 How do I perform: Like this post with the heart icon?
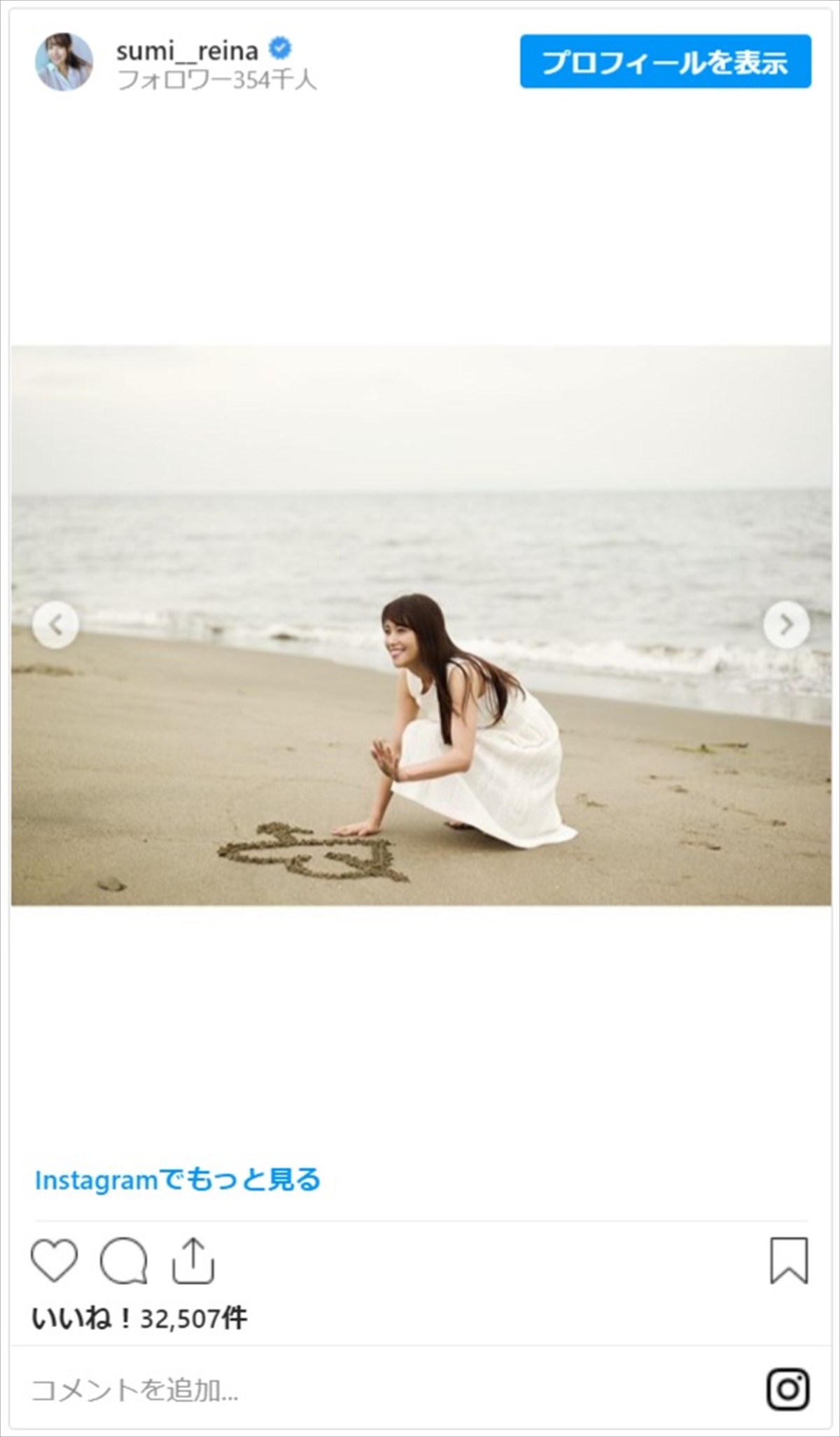click(54, 1260)
